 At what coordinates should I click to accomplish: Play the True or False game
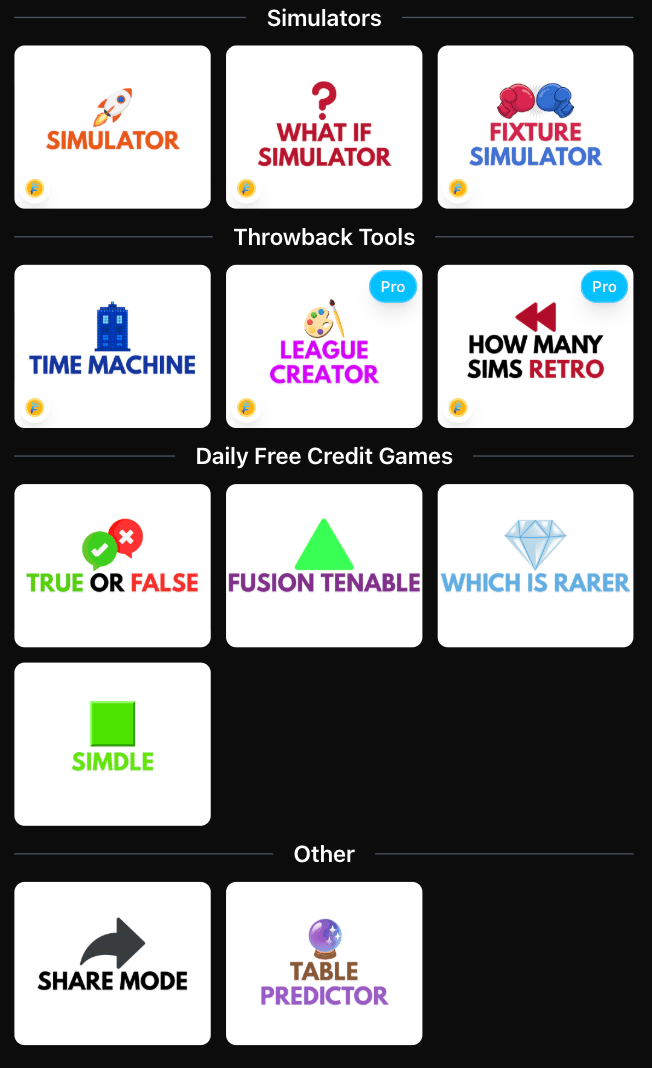coord(112,565)
